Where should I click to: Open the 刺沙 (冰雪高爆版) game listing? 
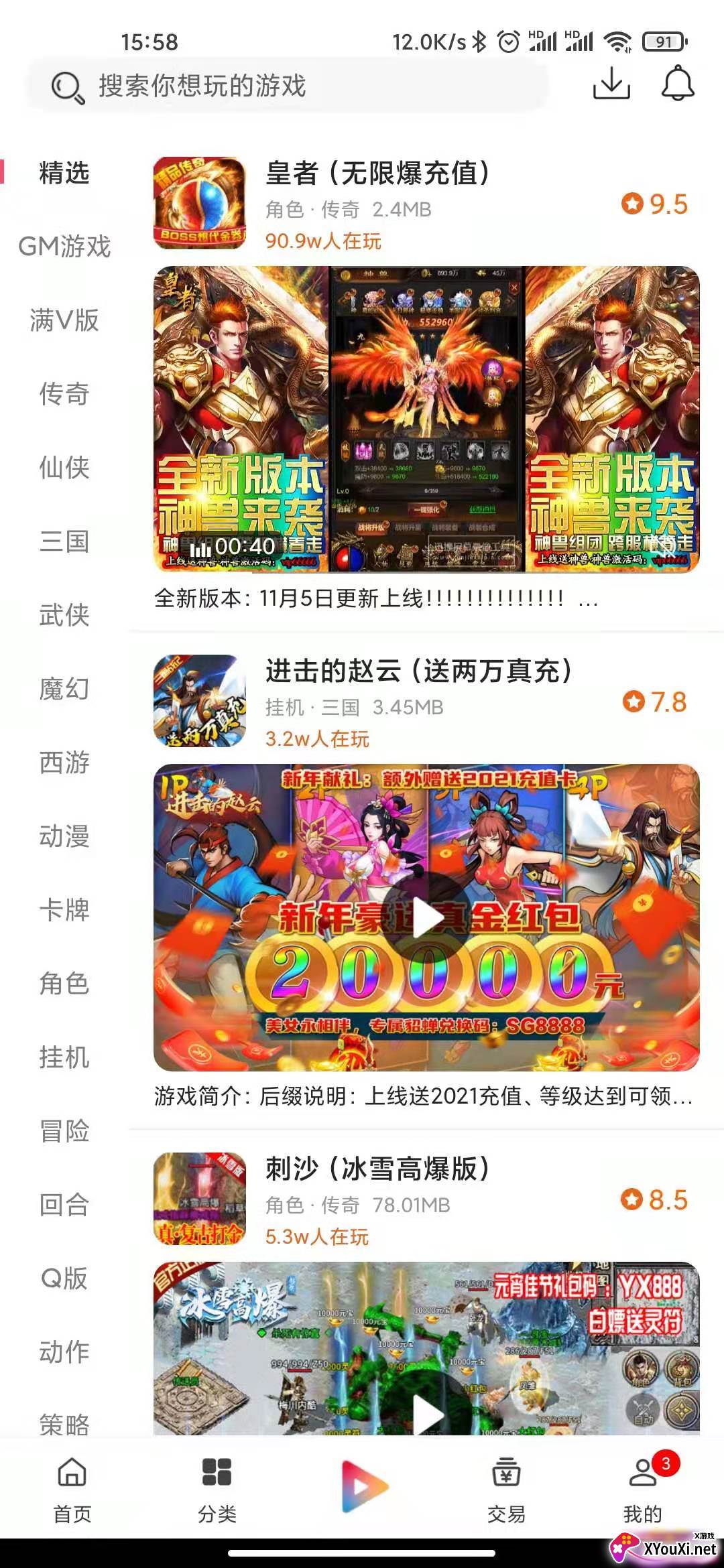pos(377,1169)
